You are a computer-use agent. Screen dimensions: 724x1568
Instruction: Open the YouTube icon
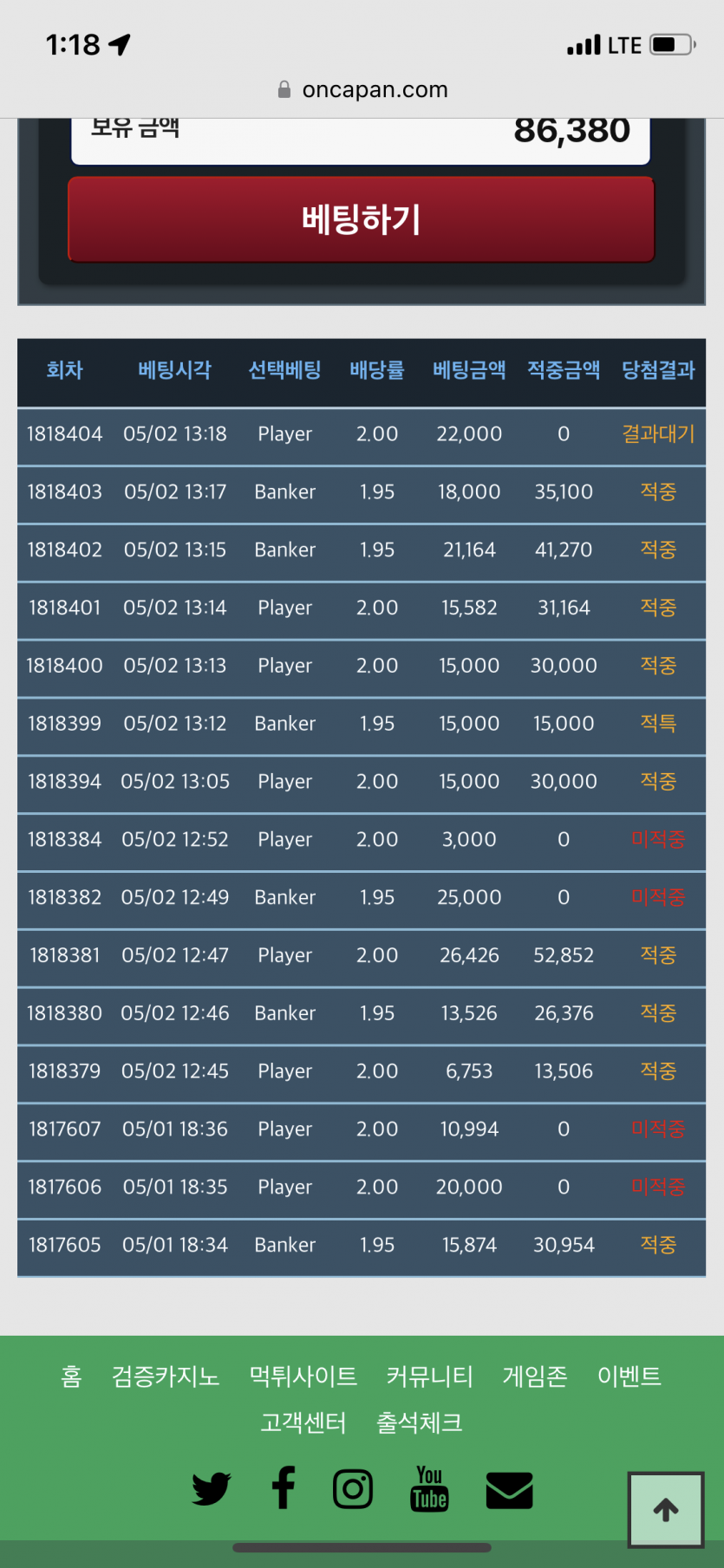pyautogui.click(x=429, y=1488)
